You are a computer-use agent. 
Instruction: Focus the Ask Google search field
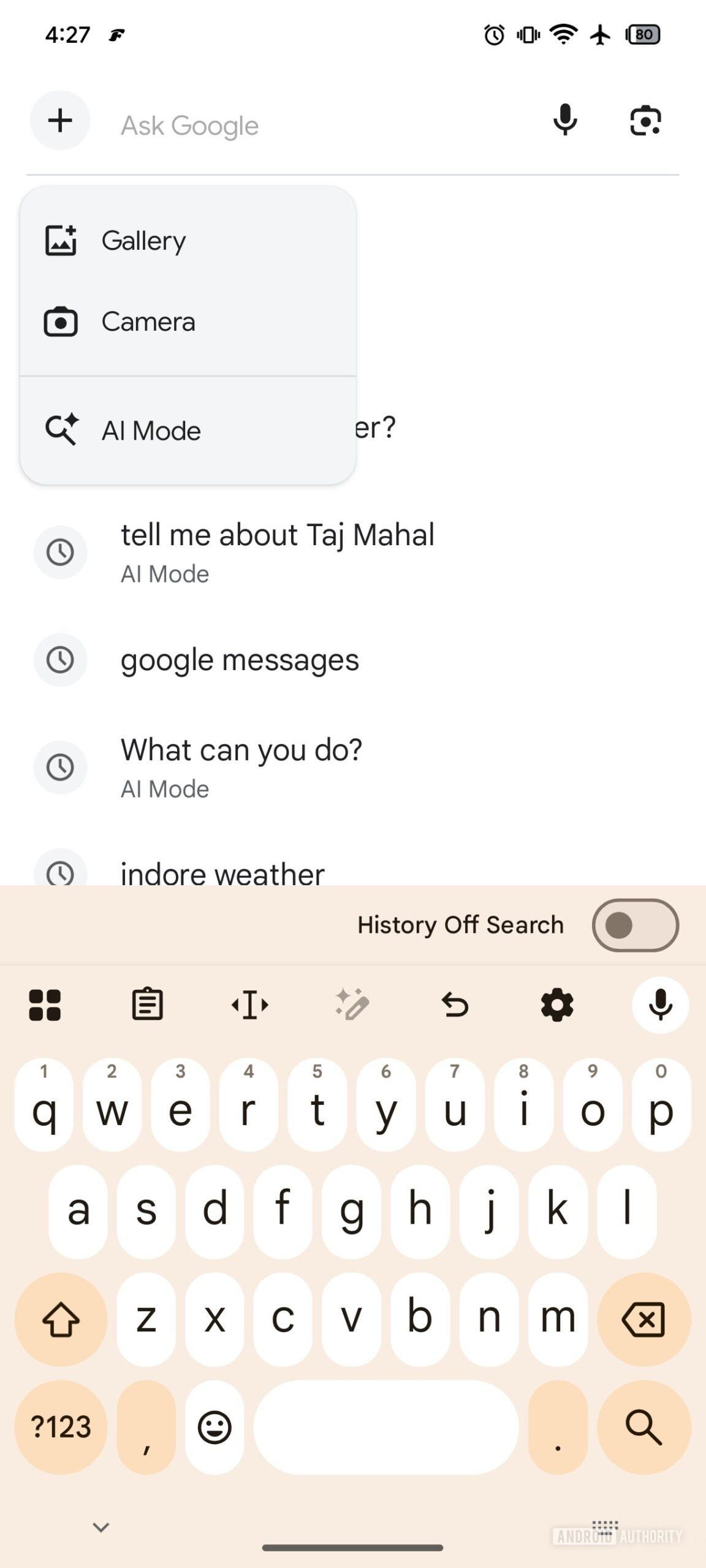(319, 126)
